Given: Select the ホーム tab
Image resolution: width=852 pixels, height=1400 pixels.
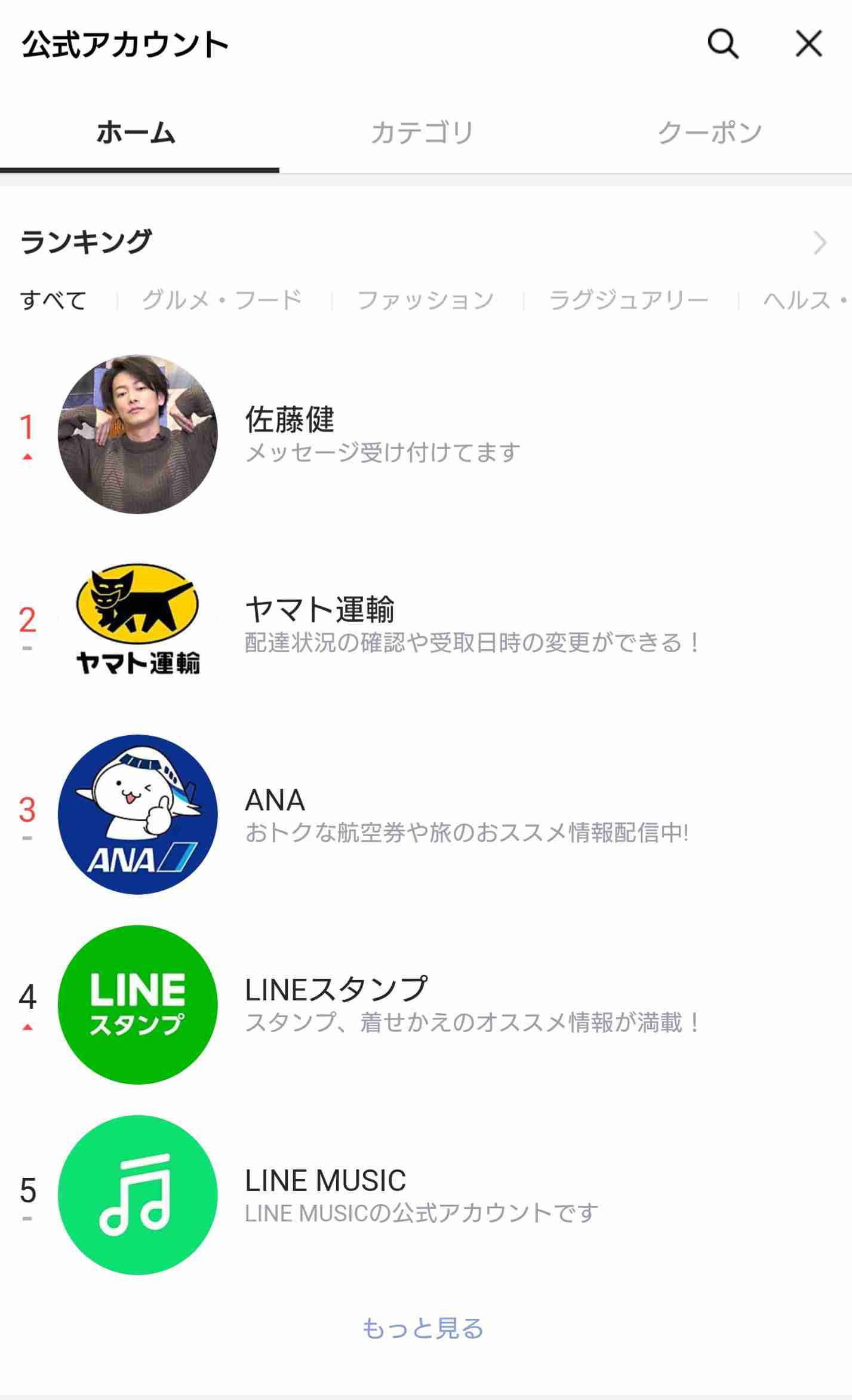Looking at the screenshot, I should tap(136, 133).
